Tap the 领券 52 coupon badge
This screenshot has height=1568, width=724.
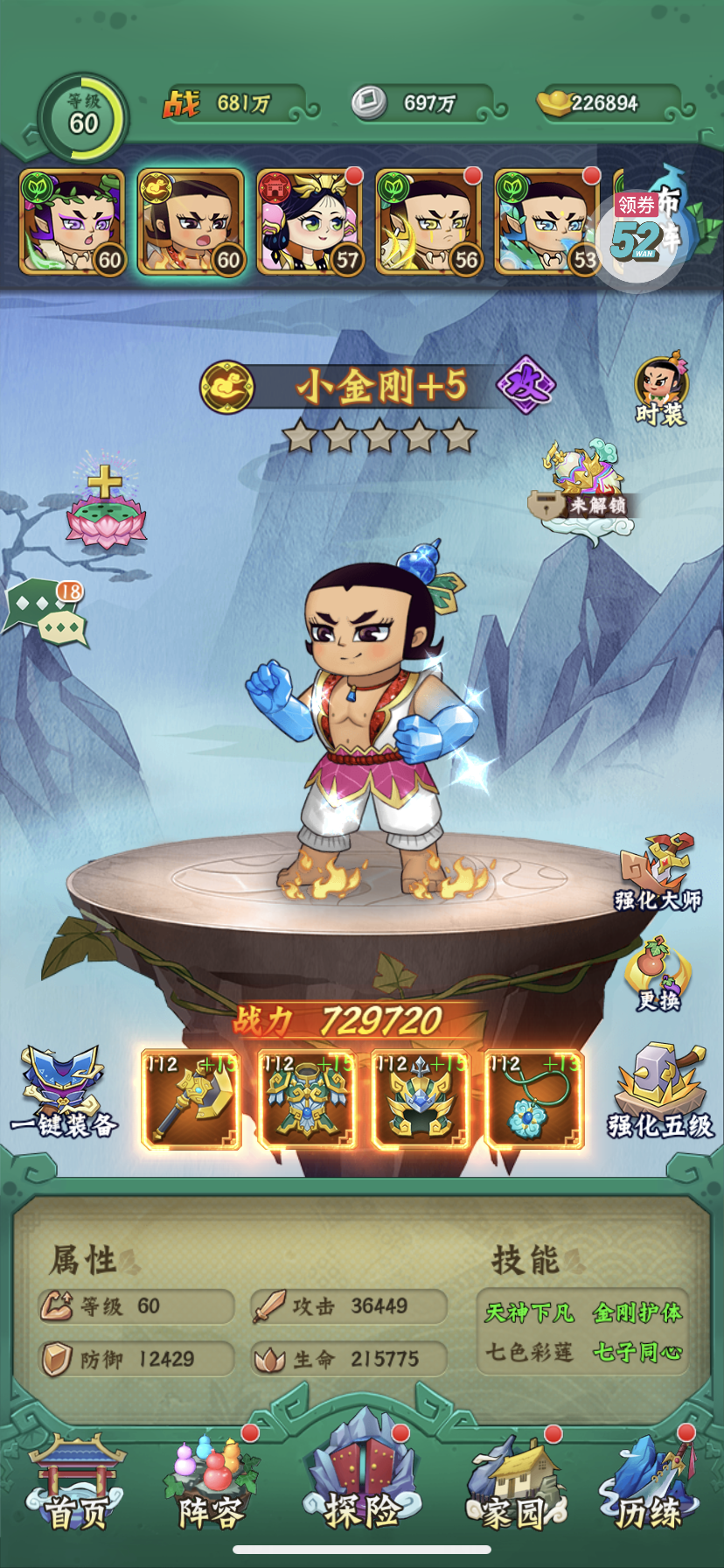click(638, 231)
